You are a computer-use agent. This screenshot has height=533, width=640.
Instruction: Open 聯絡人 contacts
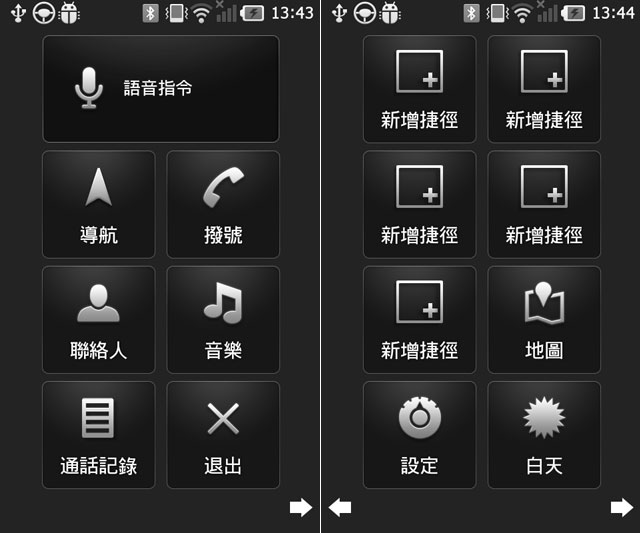click(x=99, y=319)
